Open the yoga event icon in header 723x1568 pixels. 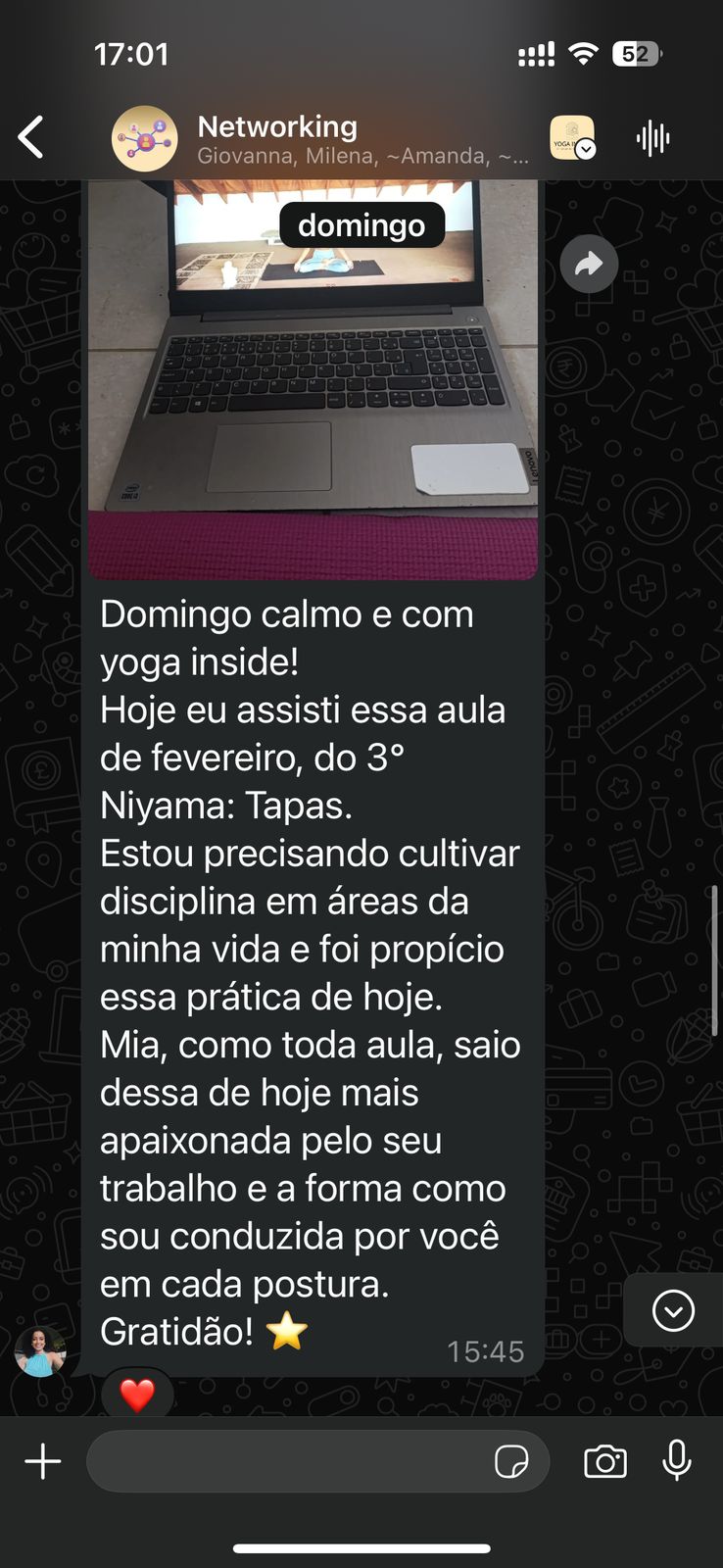tap(572, 137)
